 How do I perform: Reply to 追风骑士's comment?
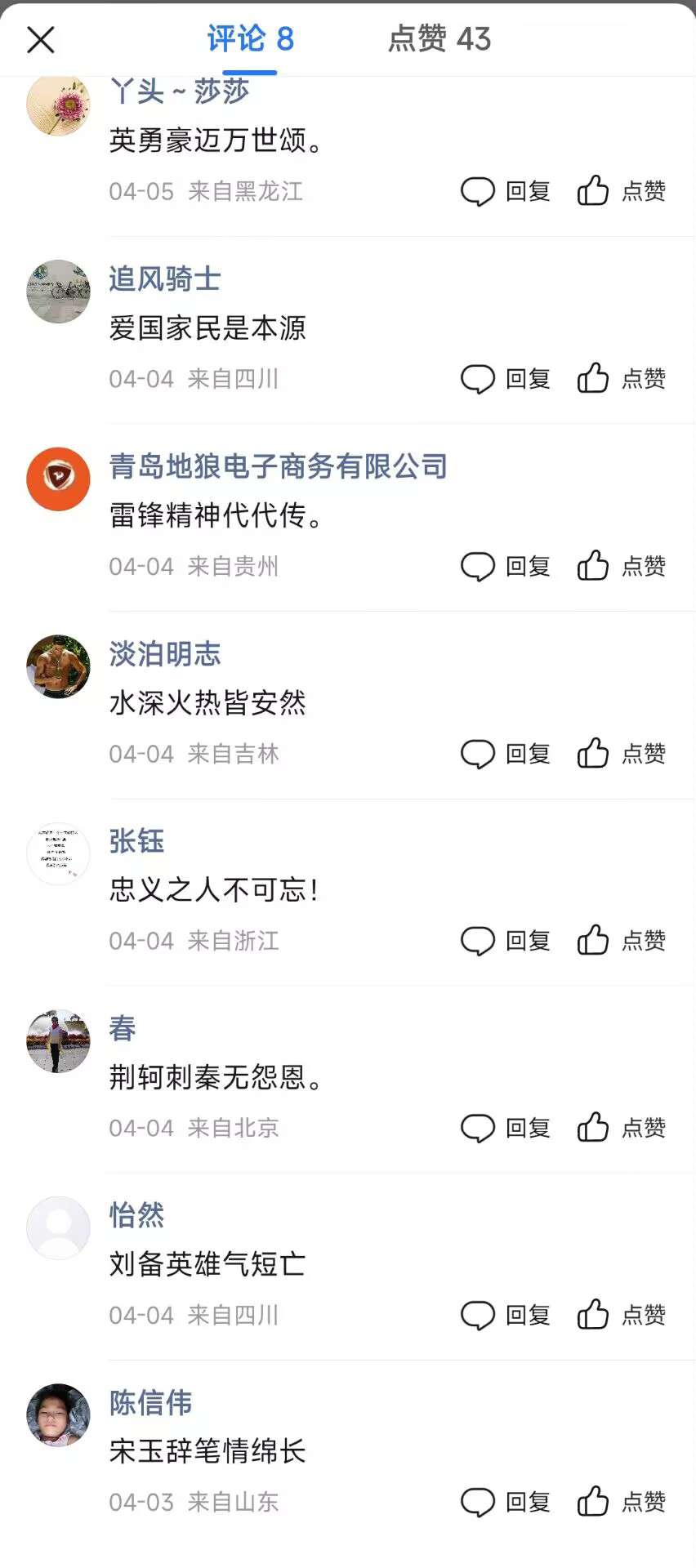[x=506, y=379]
